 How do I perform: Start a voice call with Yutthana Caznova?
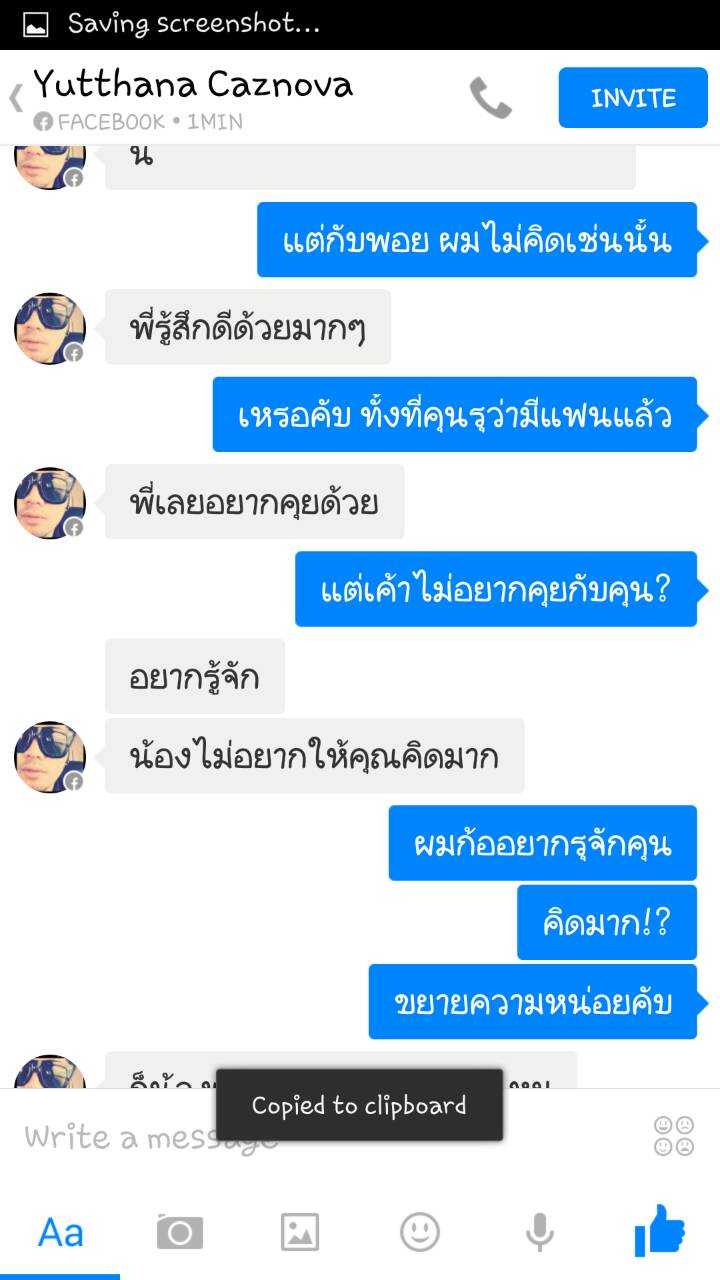(490, 98)
